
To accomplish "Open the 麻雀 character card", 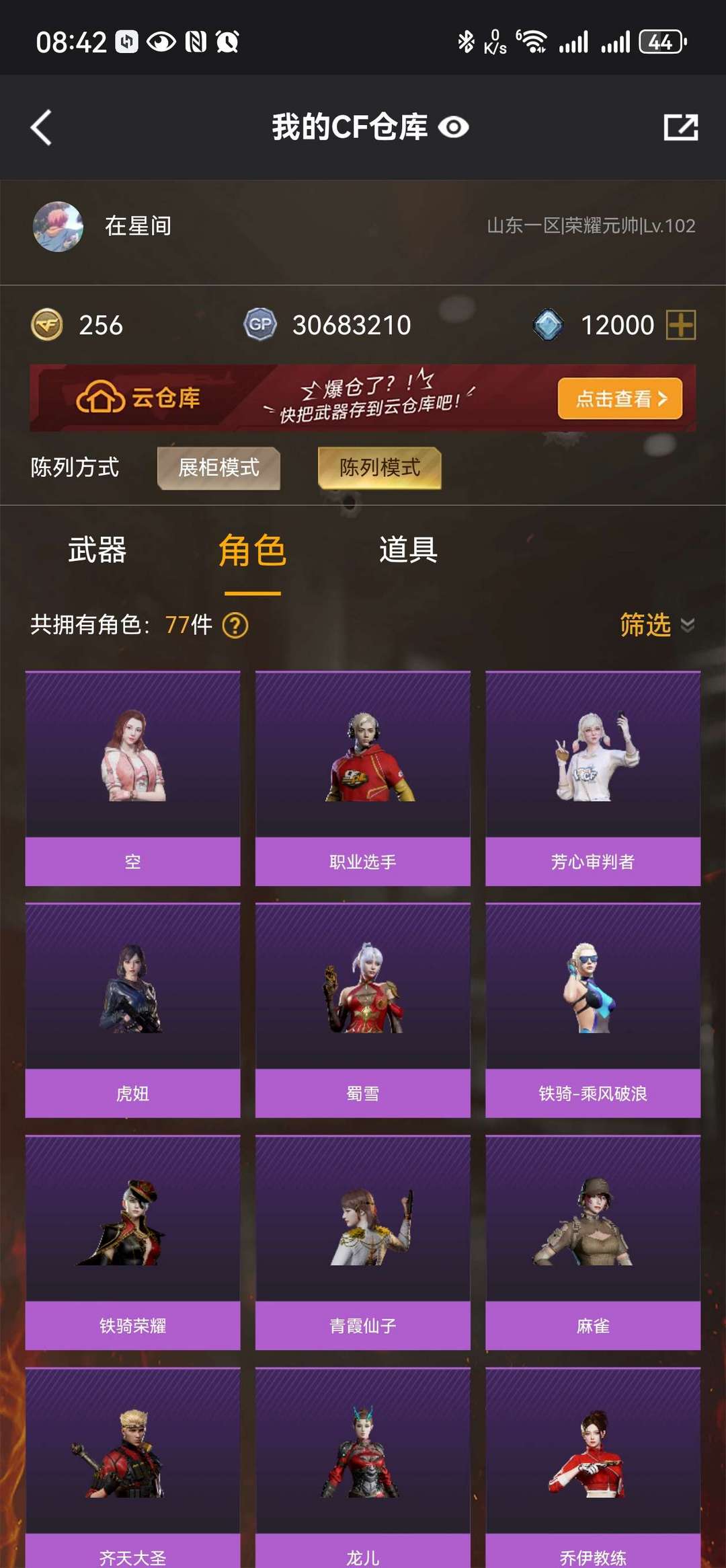I will [593, 1242].
